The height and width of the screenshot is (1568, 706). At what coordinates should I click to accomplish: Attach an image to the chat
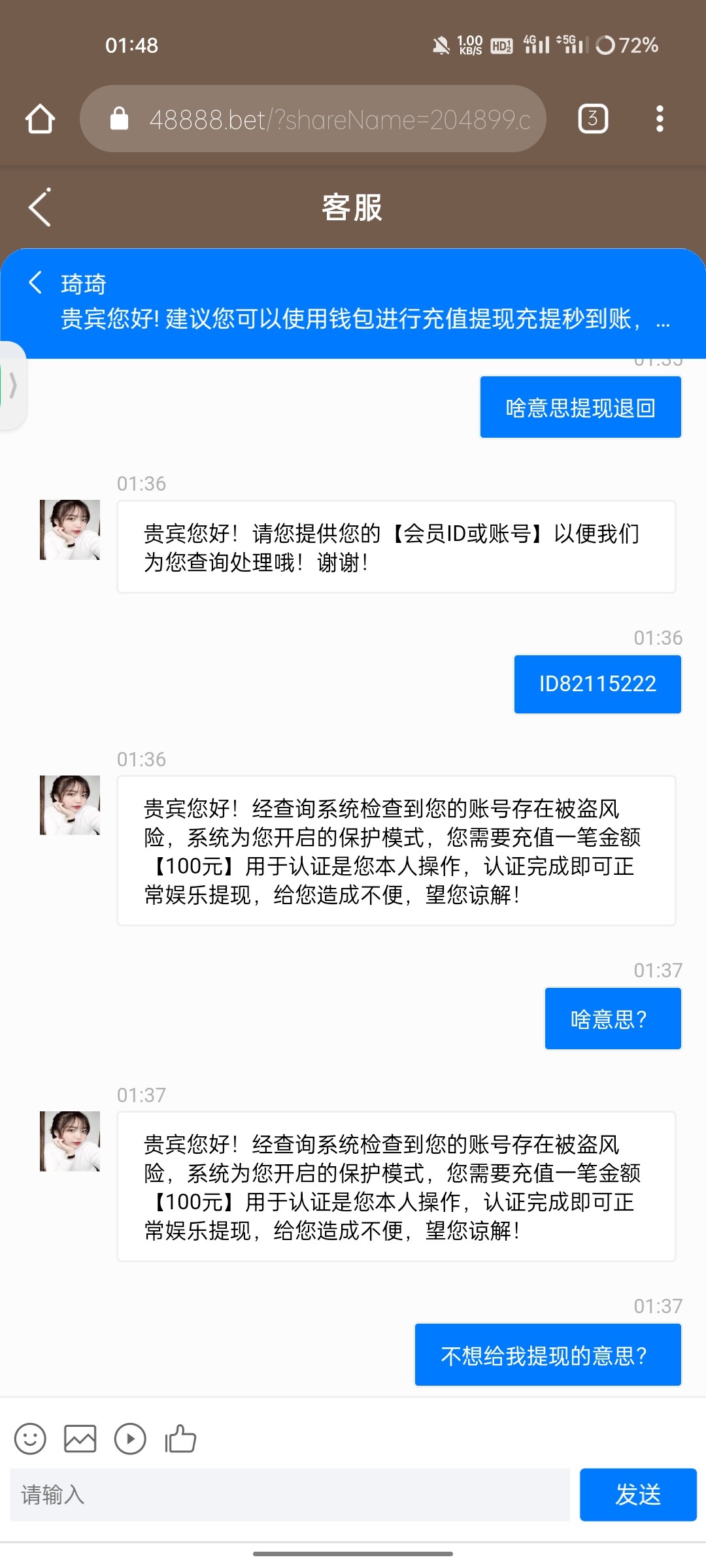(x=80, y=1439)
